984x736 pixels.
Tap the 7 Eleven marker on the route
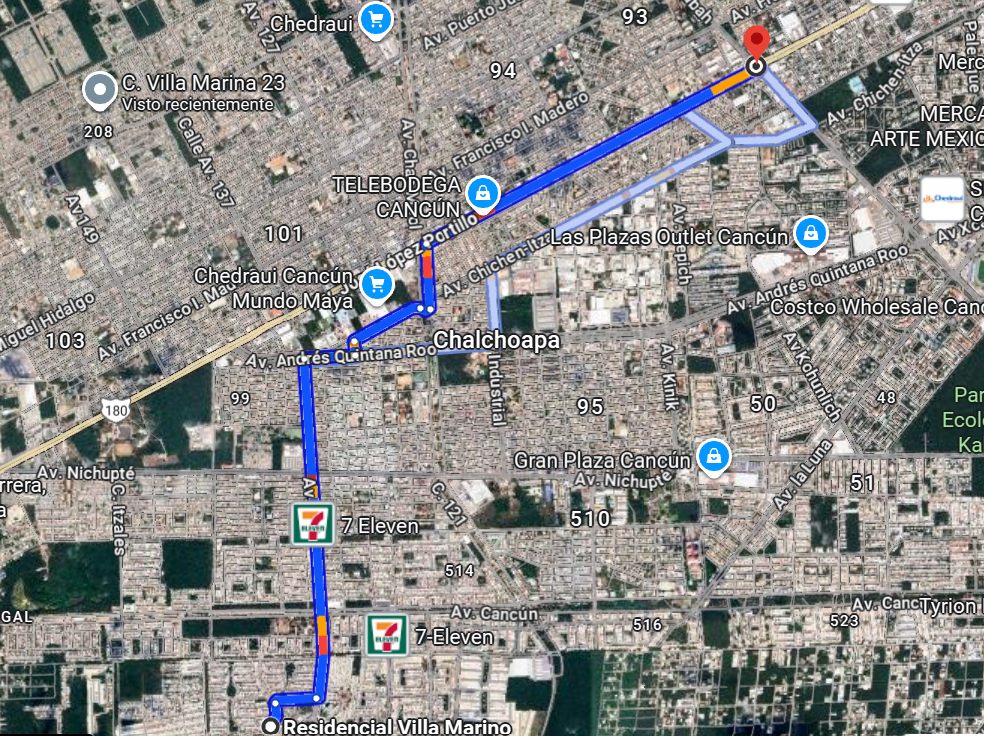coord(312,524)
